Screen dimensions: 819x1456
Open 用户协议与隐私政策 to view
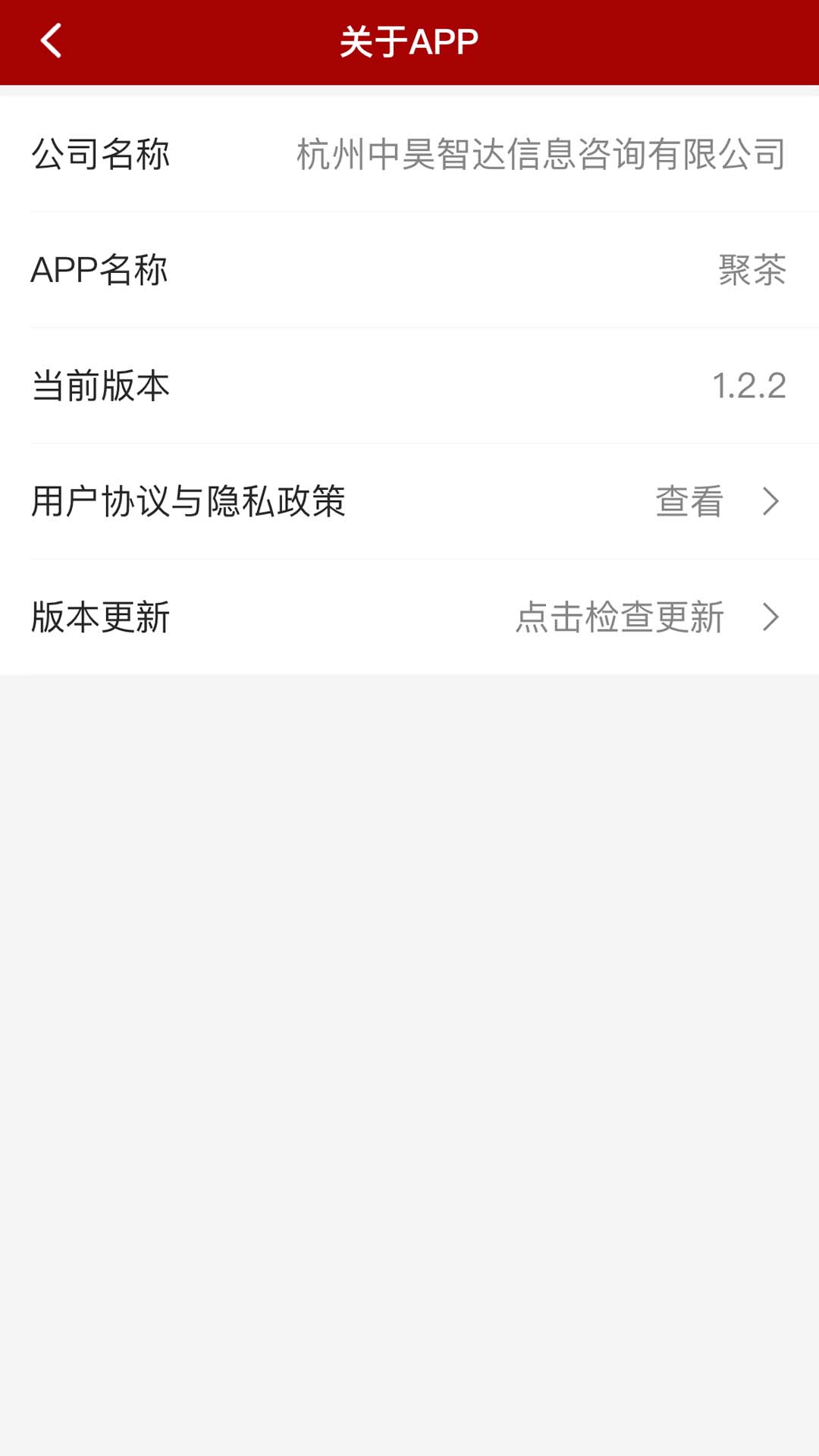pyautogui.click(x=409, y=501)
